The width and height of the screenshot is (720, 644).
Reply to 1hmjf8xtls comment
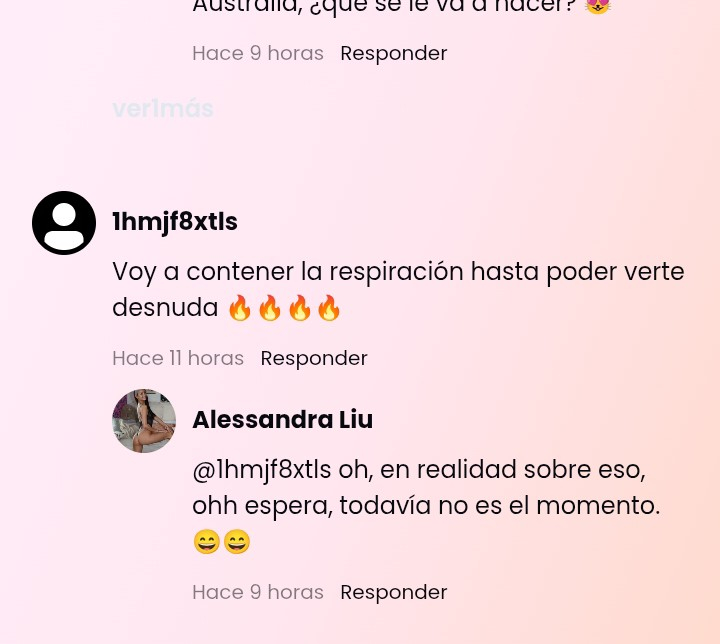(x=313, y=358)
